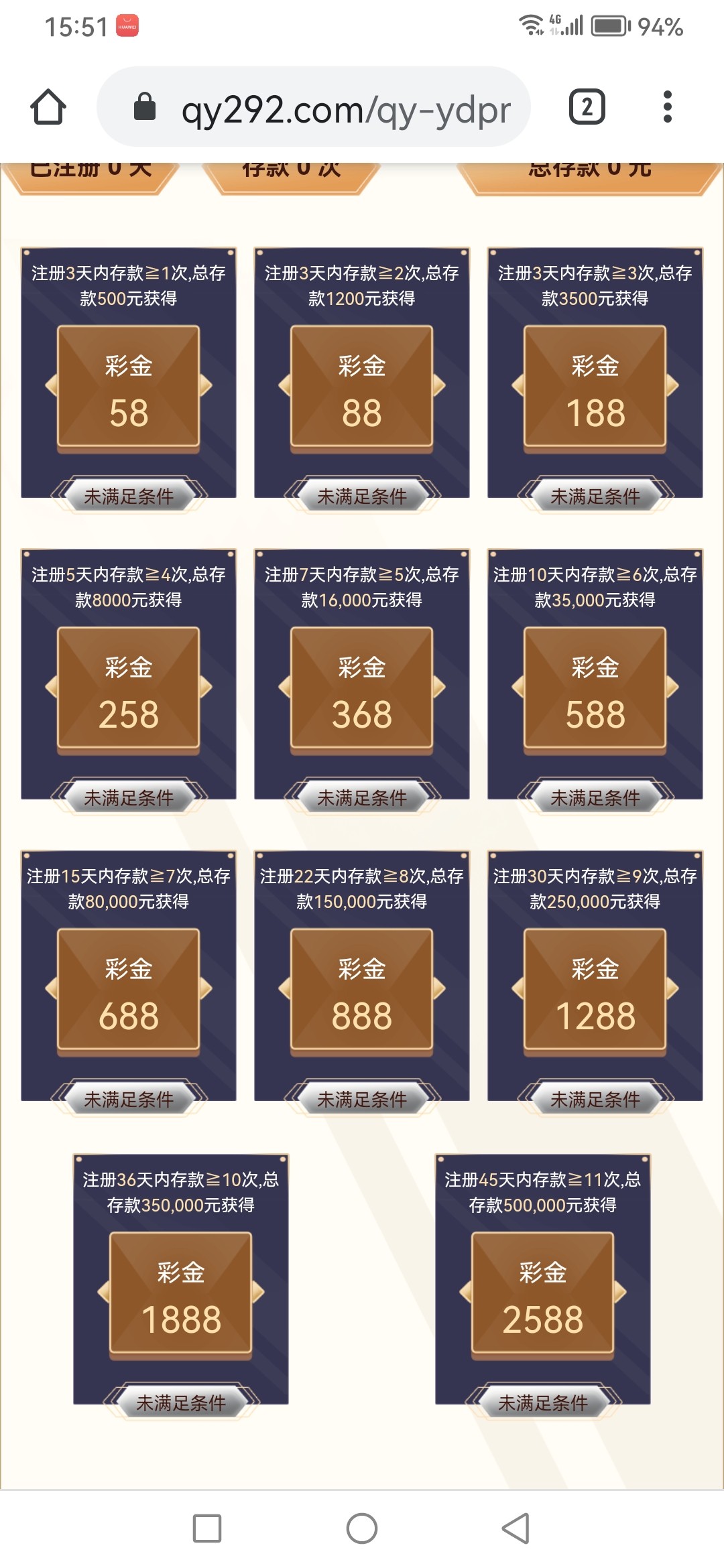Tap 未满足条件 under the 688 bonus
Screen dimensions: 724x1568
pyautogui.click(x=129, y=1099)
